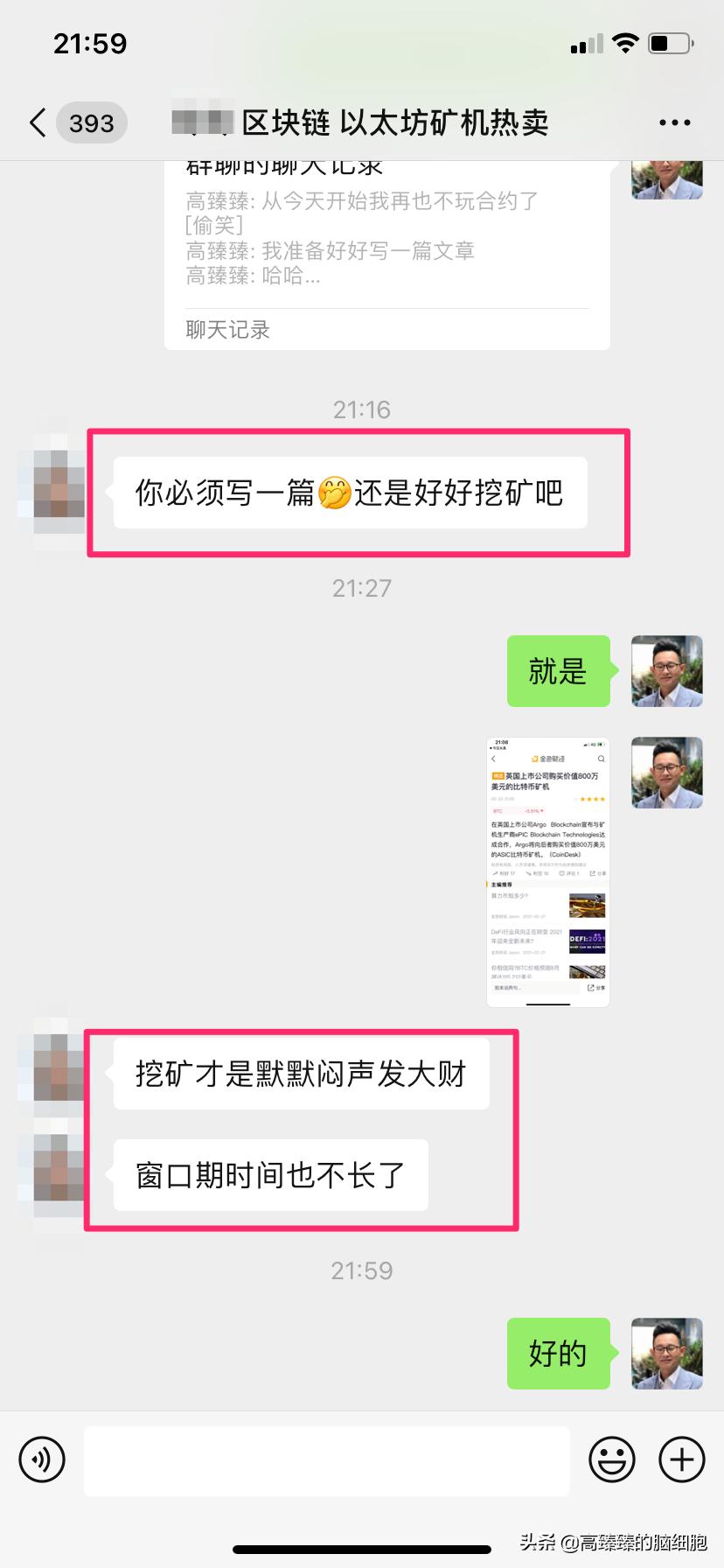Open sender's avatar beside 好的 message

pyautogui.click(x=666, y=1353)
